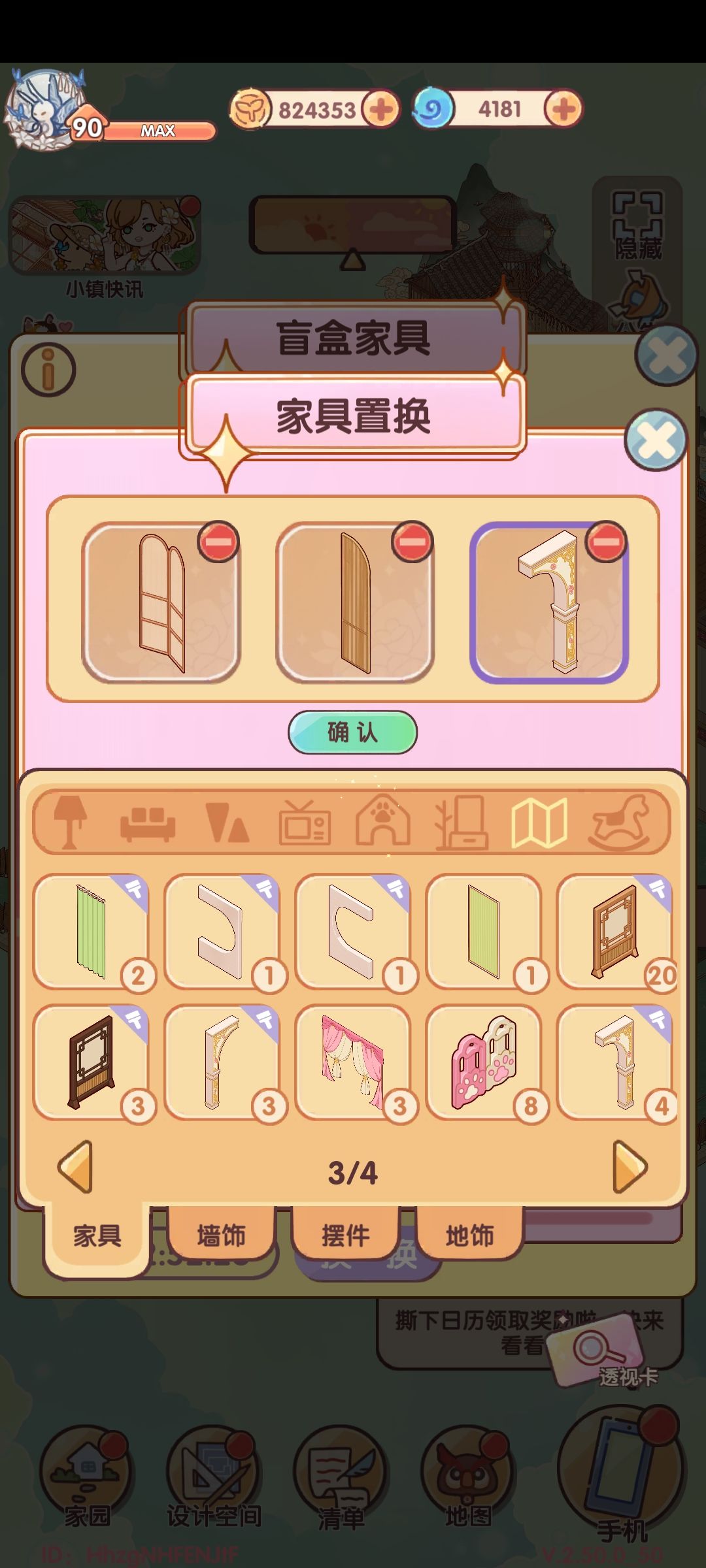Viewport: 706px width, 1568px height.
Task: Switch to the 摆件 tab
Action: pyautogui.click(x=345, y=1235)
